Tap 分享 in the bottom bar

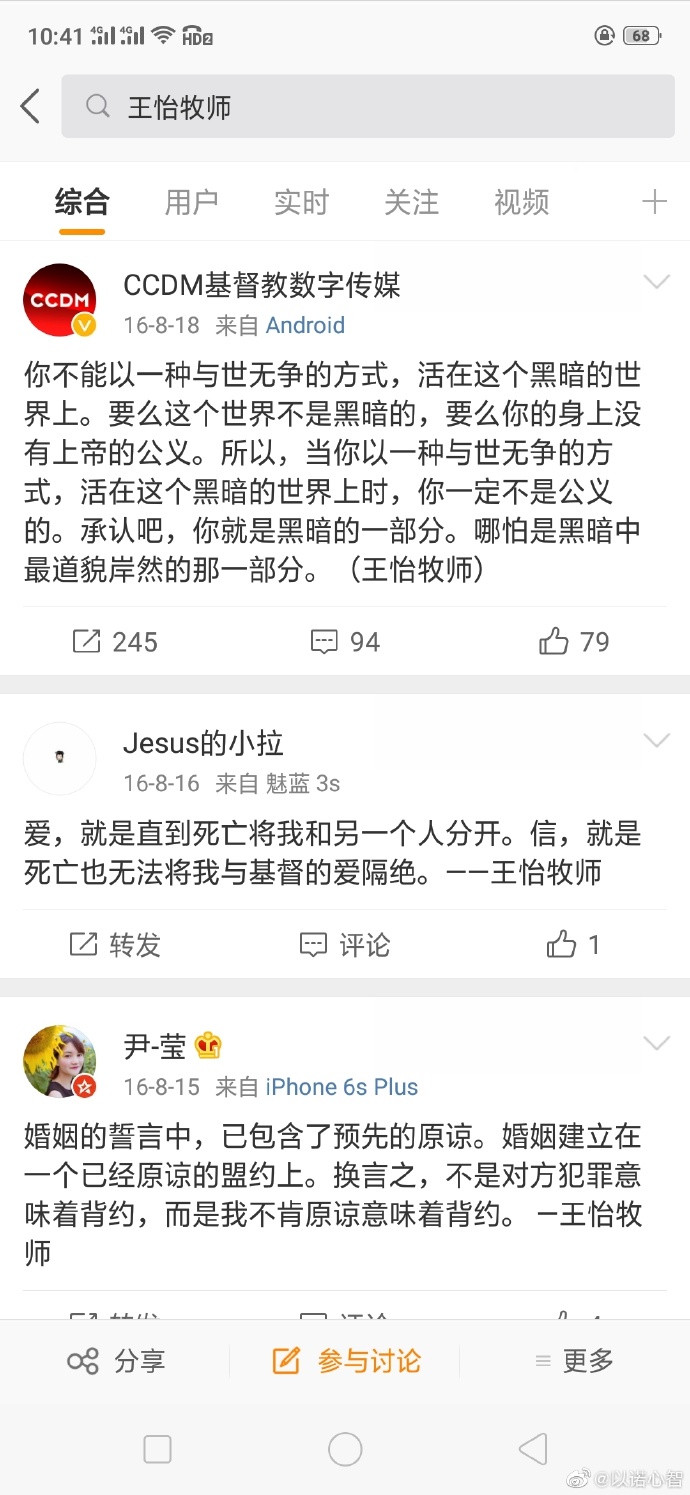[x=116, y=1361]
